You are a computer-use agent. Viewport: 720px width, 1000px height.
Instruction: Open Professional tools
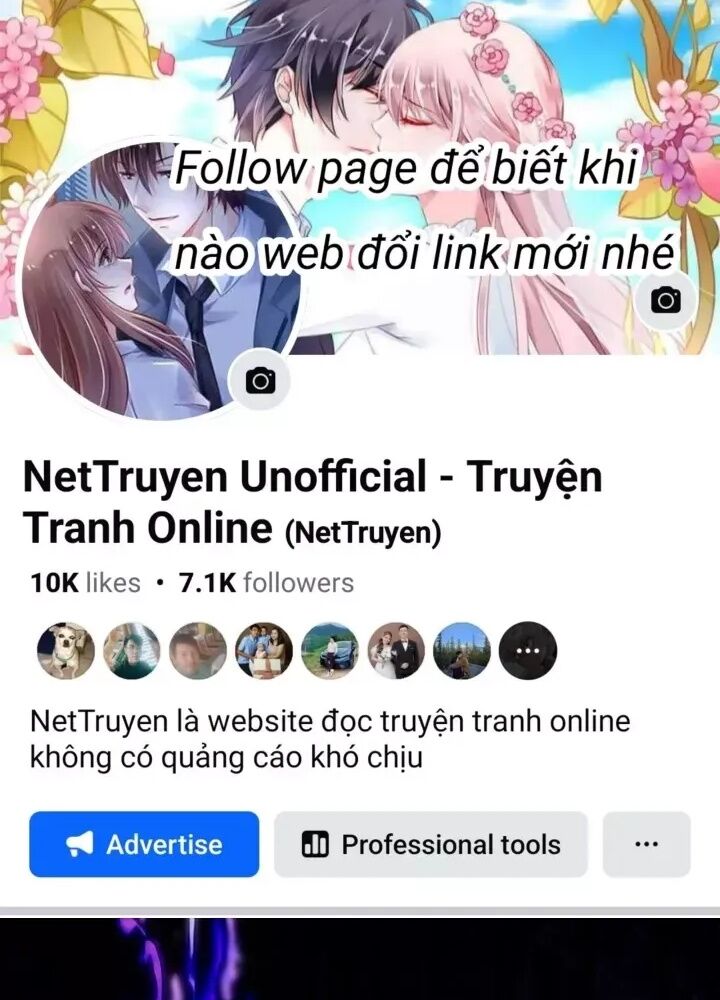(x=430, y=844)
